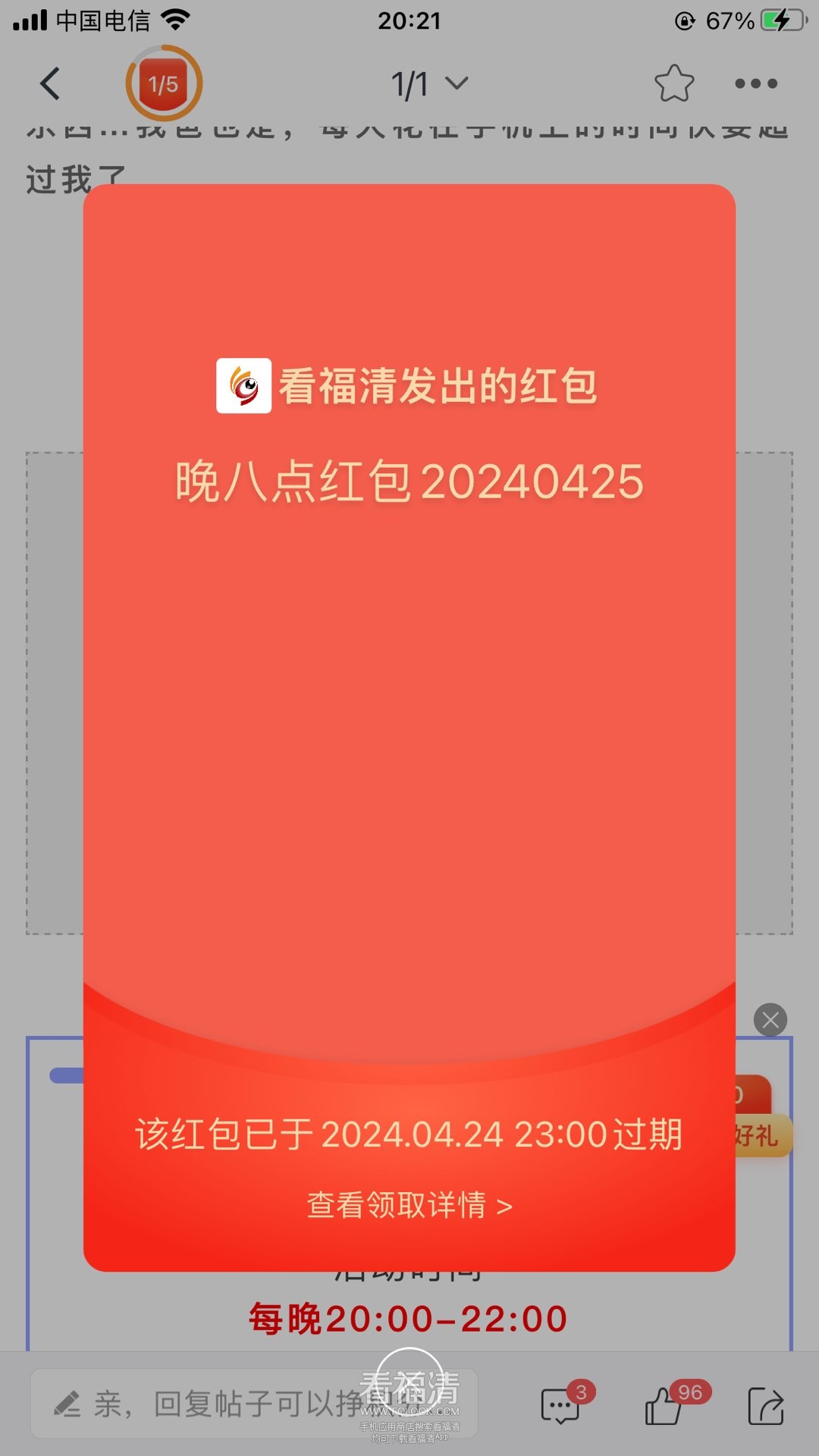Tap the back arrow to leave the post
Screen dimensions: 819x1456
pyautogui.click(x=50, y=83)
